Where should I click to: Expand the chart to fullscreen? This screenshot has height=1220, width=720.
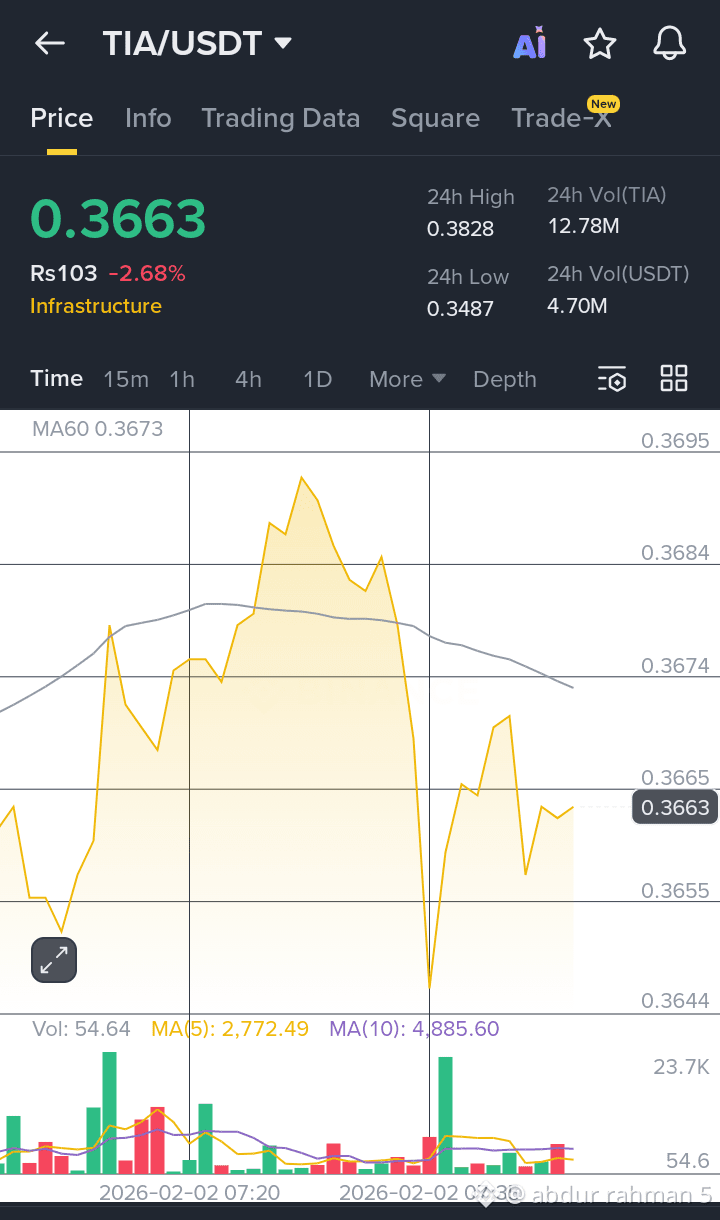(54, 960)
